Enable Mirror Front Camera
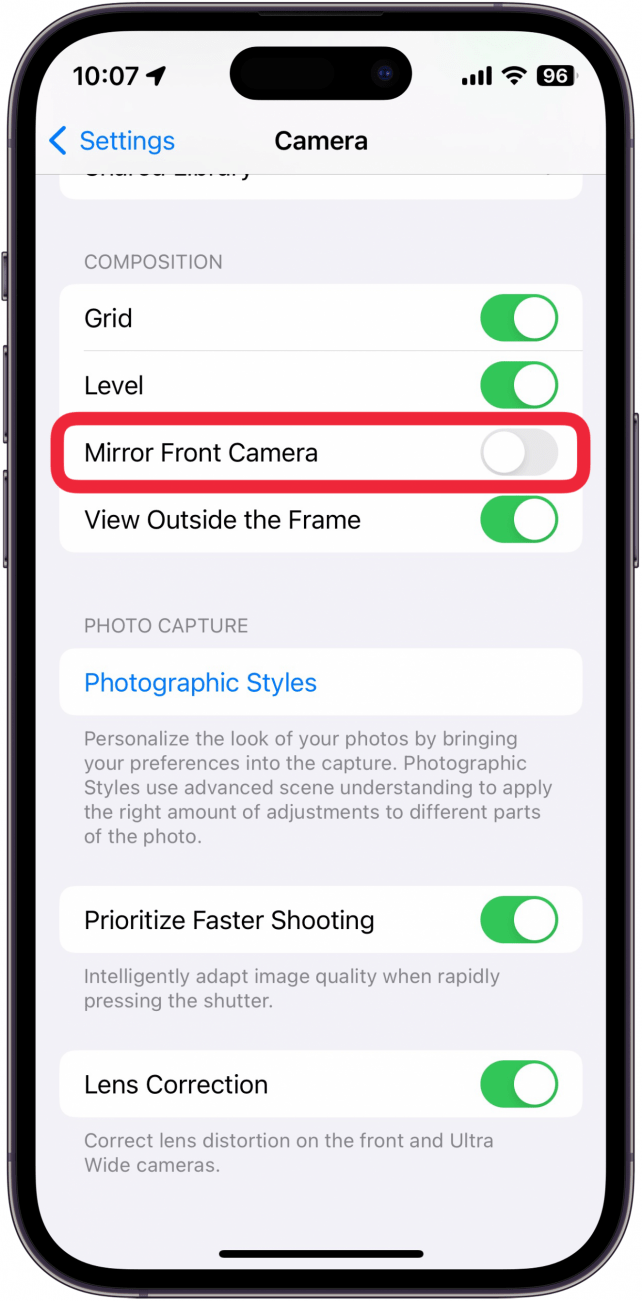The width and height of the screenshot is (642, 1301). [518, 454]
